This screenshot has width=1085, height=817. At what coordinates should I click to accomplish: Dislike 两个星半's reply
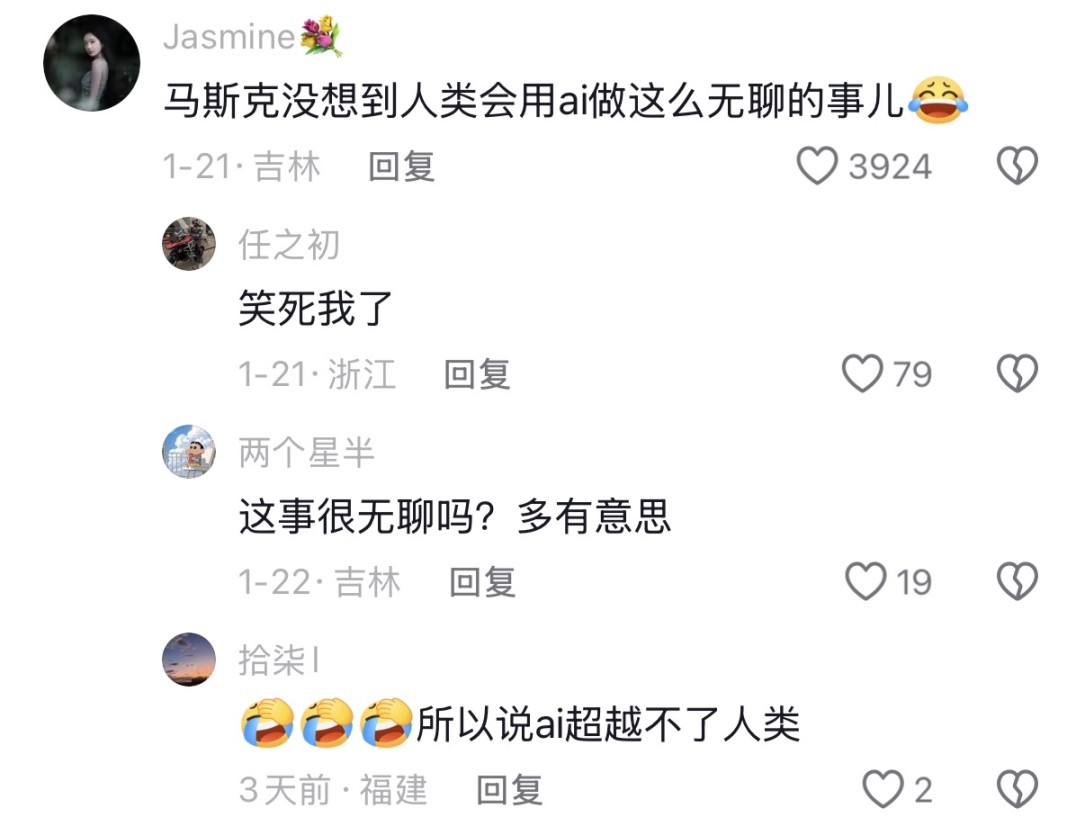point(1017,581)
